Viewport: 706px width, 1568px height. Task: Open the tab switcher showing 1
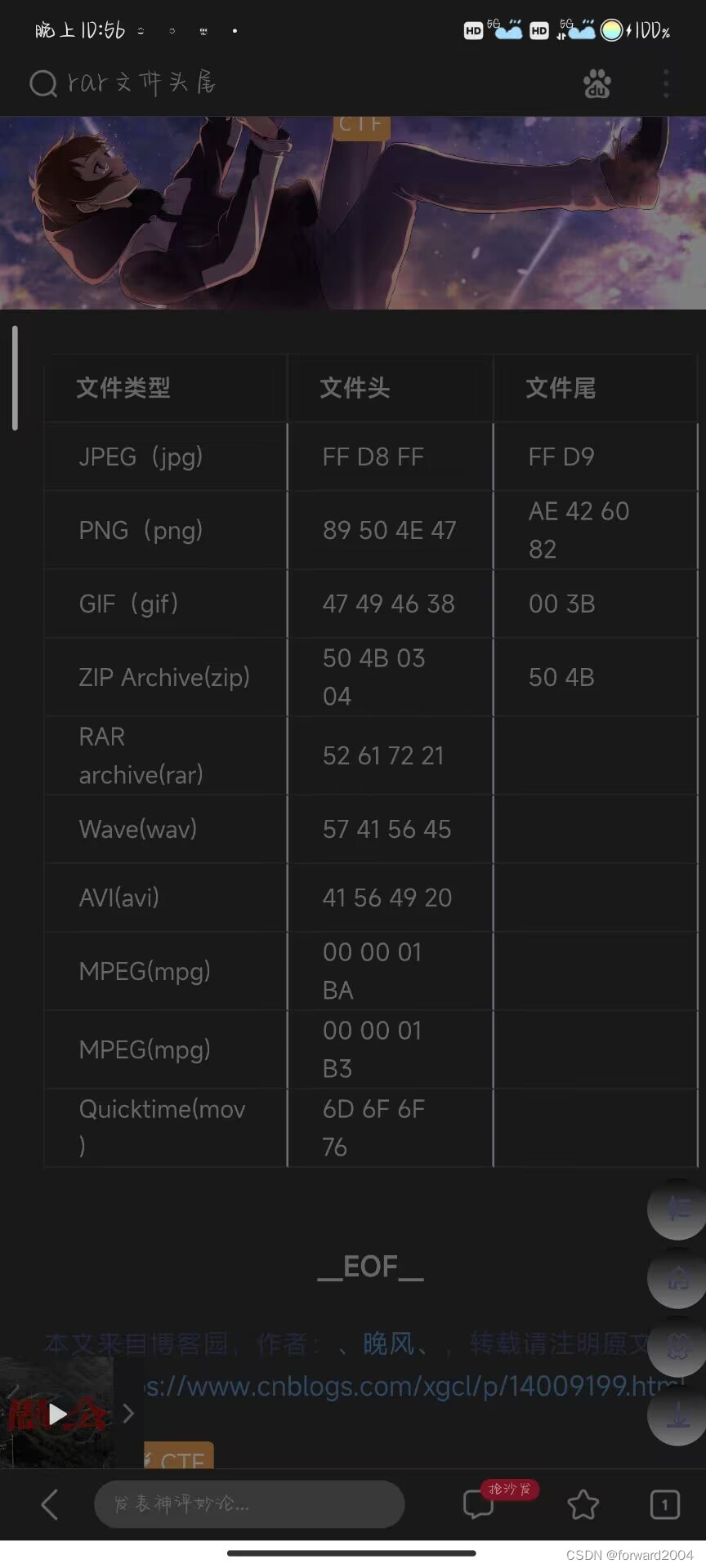[x=664, y=1504]
